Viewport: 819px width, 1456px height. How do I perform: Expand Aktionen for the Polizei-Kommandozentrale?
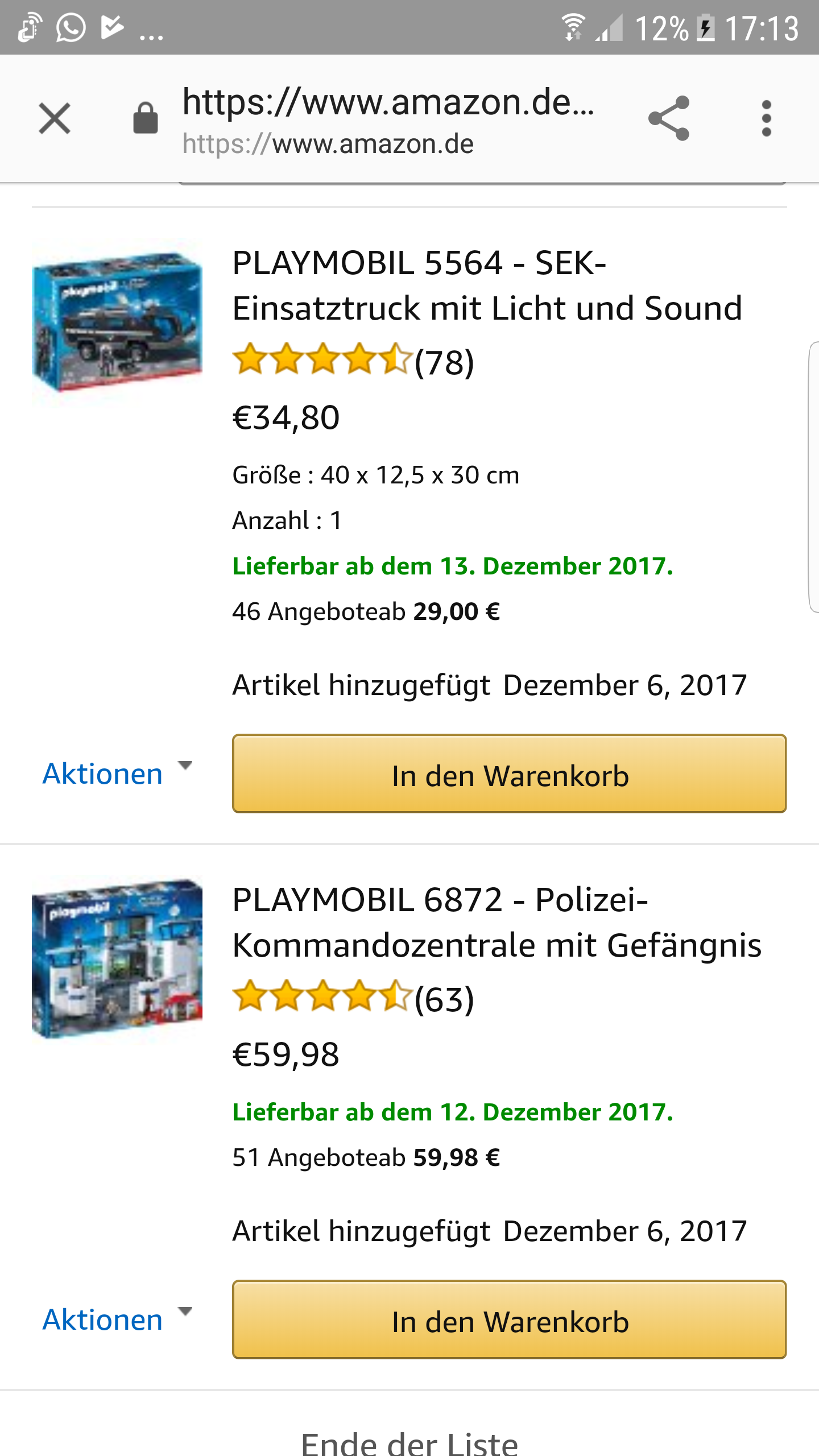118,1319
